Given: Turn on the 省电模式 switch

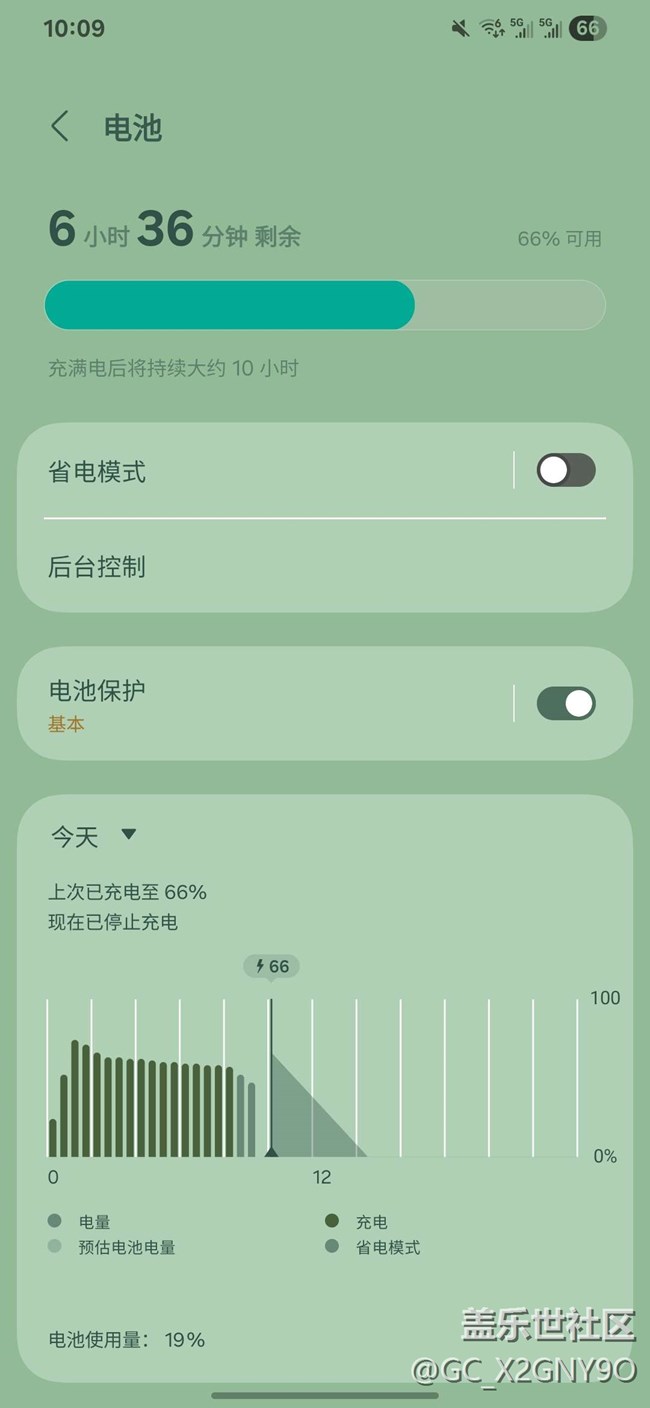Looking at the screenshot, I should coord(565,470).
